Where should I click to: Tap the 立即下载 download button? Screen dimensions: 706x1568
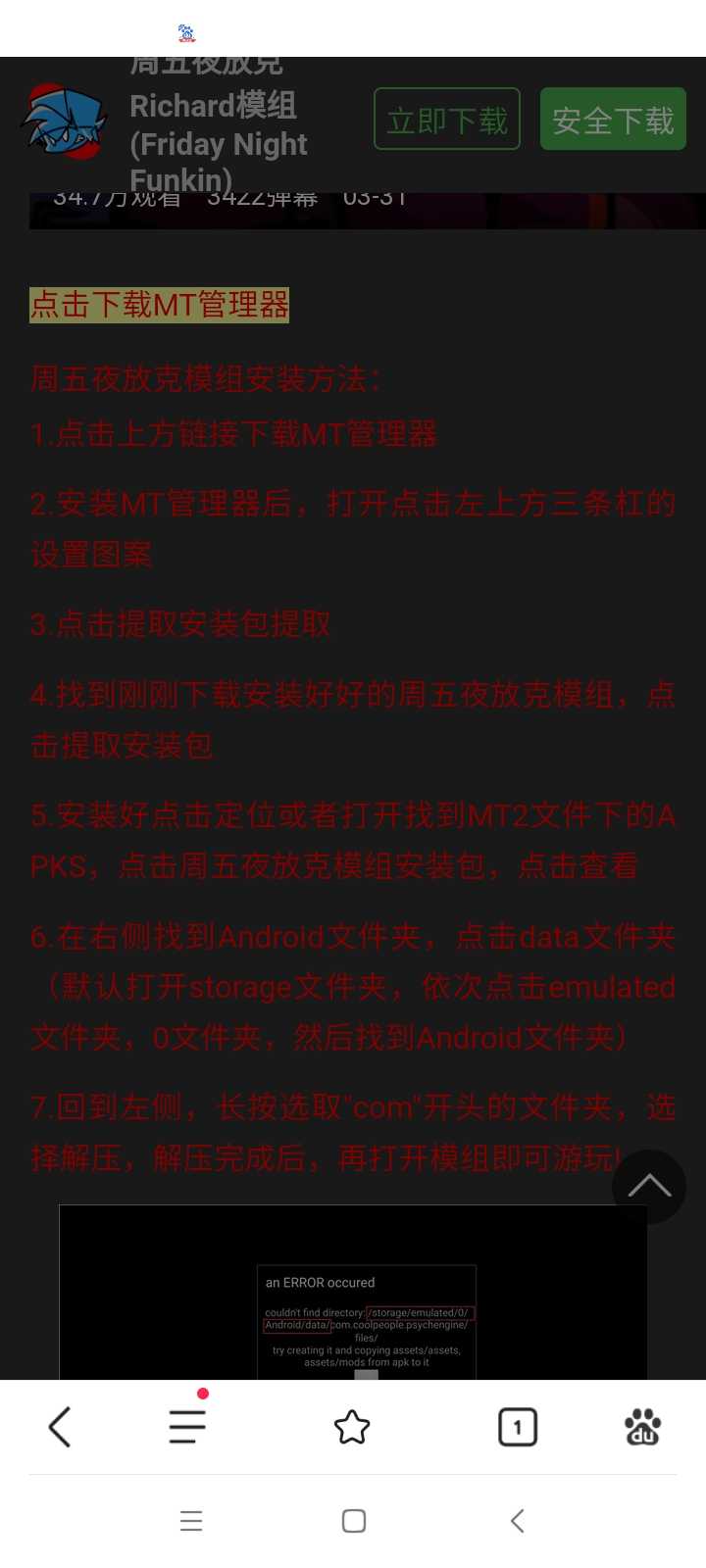[447, 120]
